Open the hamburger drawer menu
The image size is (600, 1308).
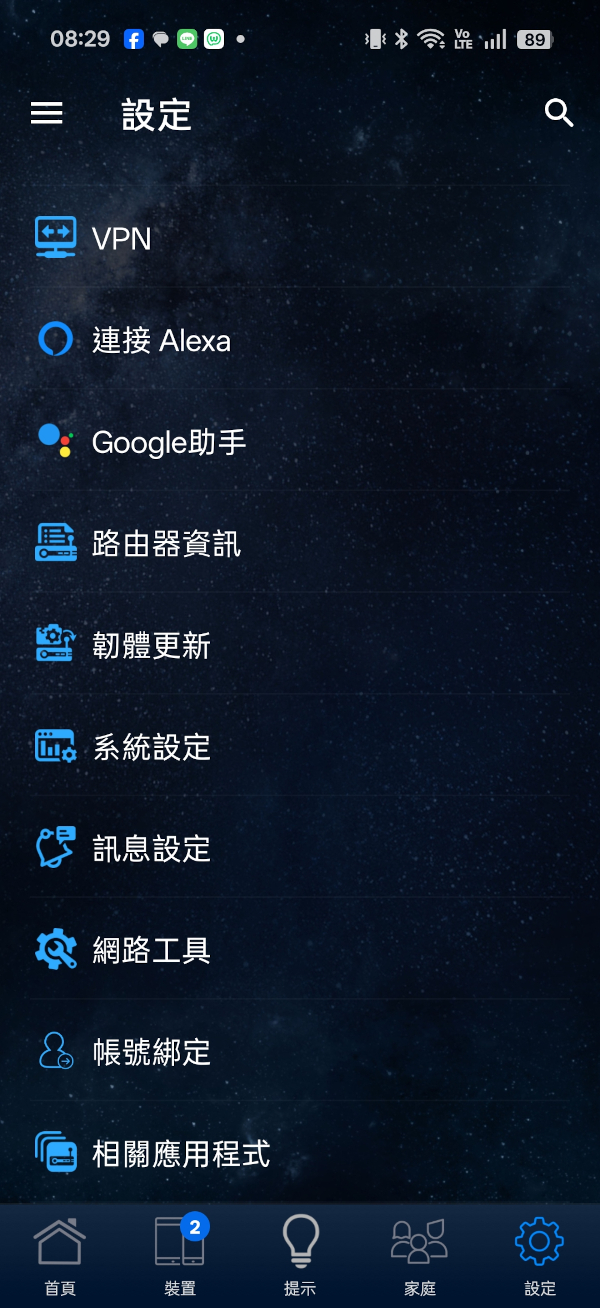pos(47,114)
